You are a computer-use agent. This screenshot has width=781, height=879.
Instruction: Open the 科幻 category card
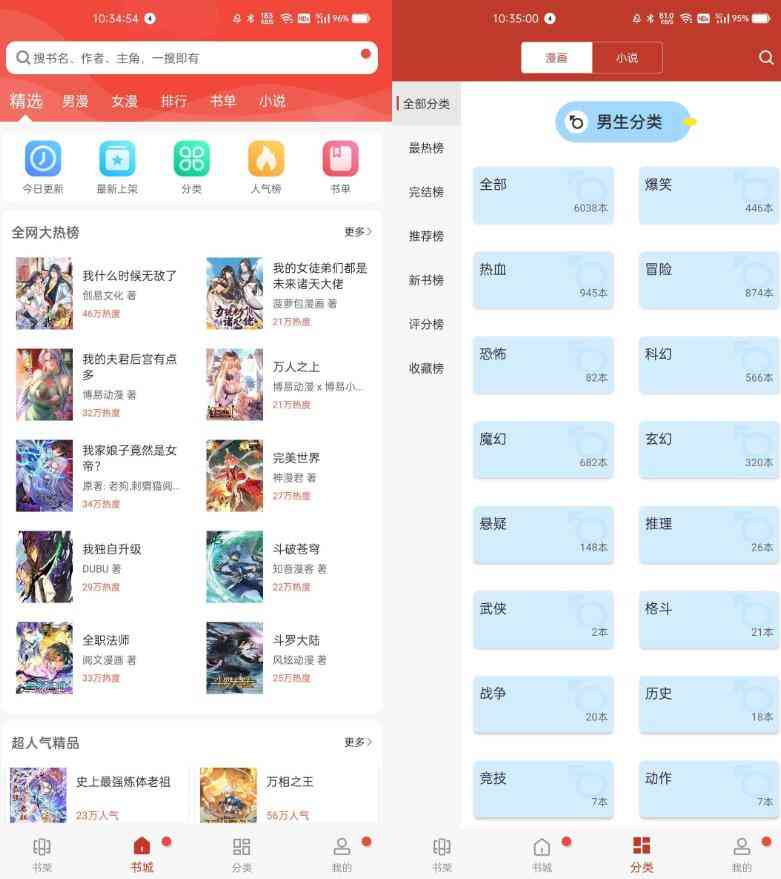[709, 365]
